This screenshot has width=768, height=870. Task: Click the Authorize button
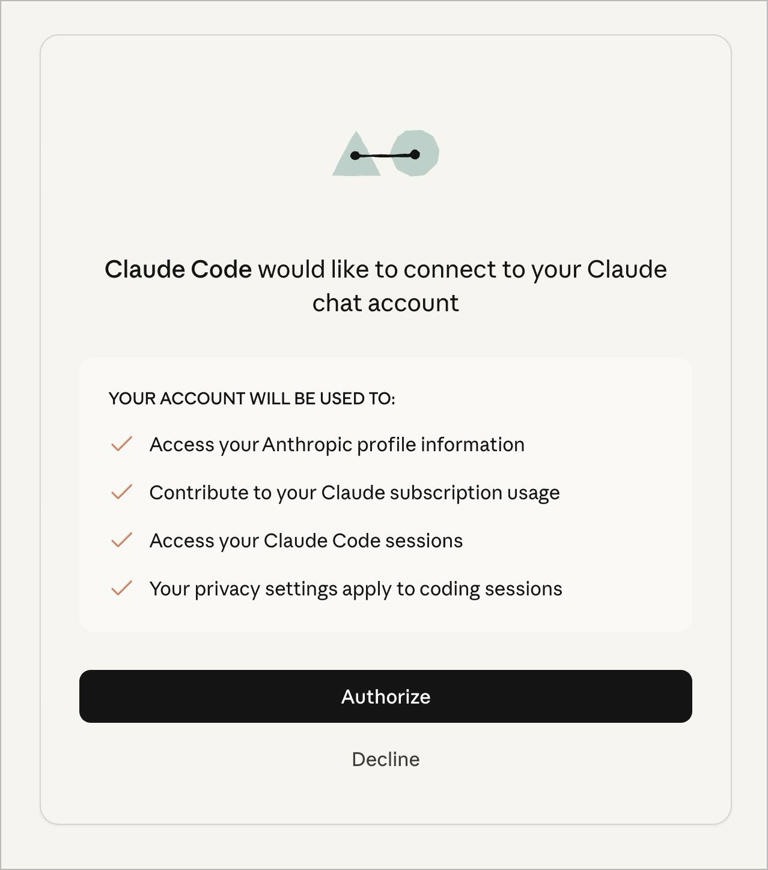coord(385,696)
